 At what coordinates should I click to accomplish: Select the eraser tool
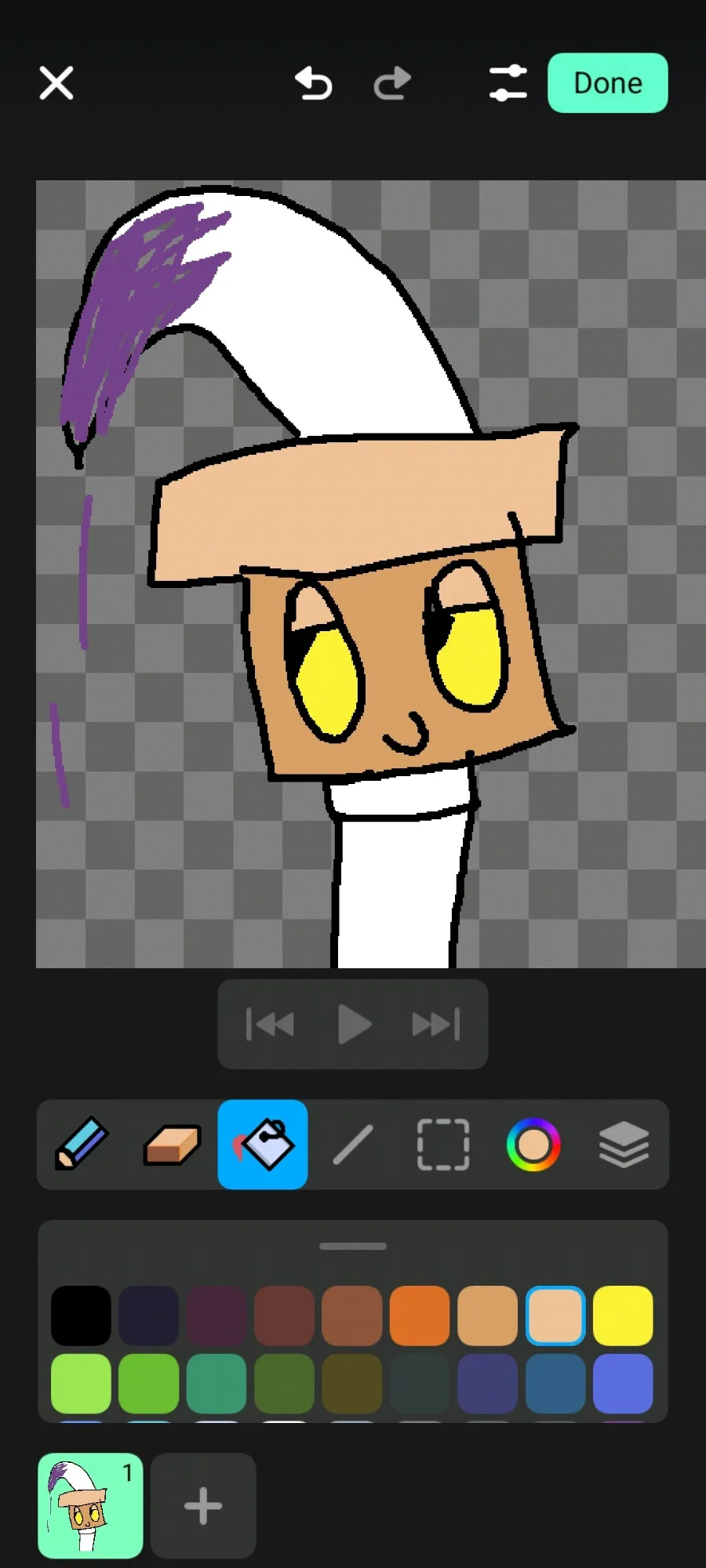[173, 1145]
